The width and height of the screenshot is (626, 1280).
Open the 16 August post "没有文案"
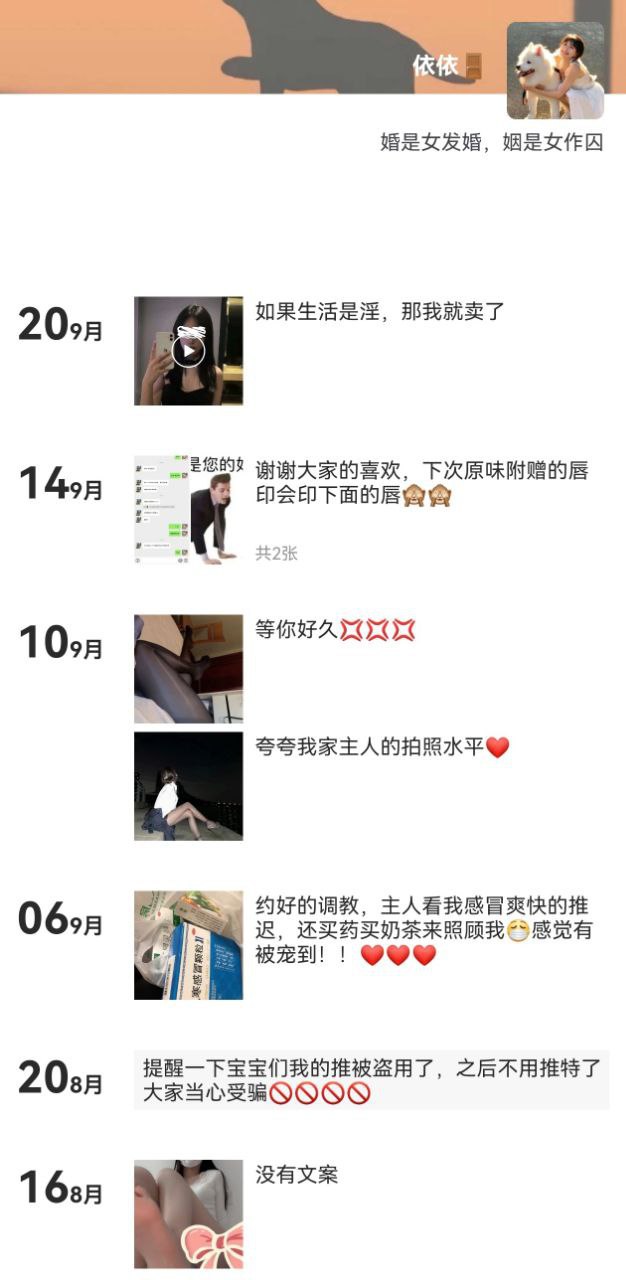coord(188,1214)
